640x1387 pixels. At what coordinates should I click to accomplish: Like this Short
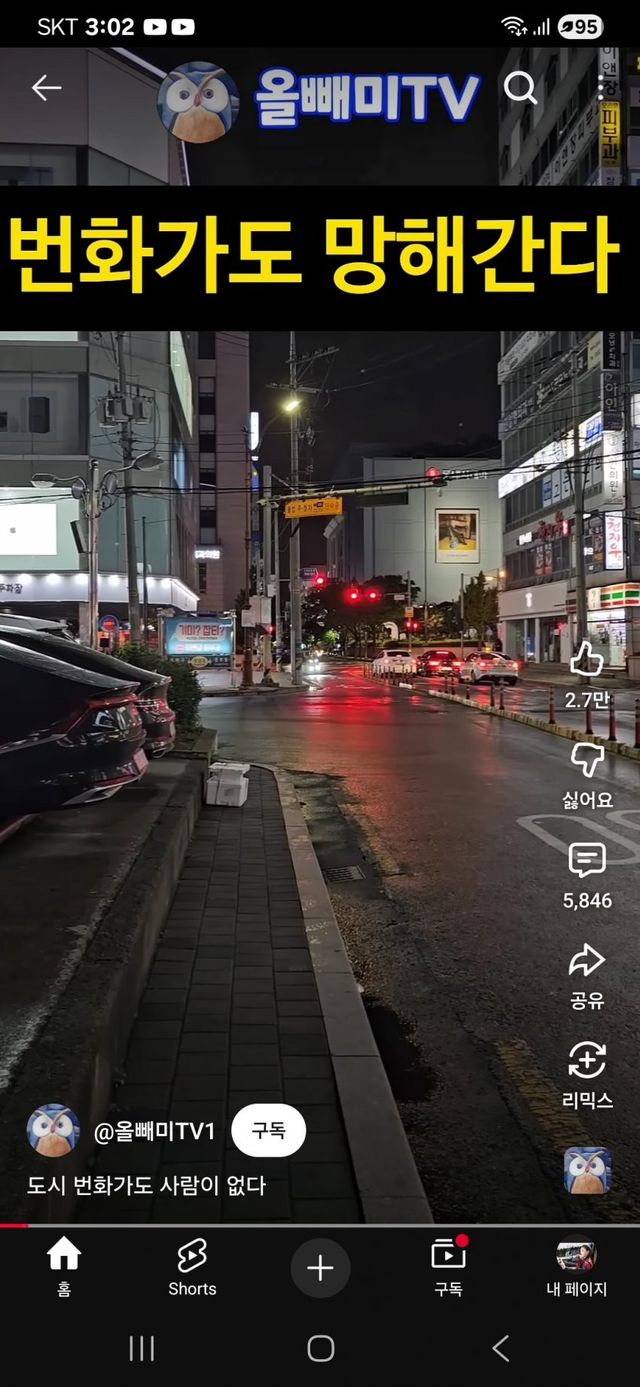click(587, 658)
